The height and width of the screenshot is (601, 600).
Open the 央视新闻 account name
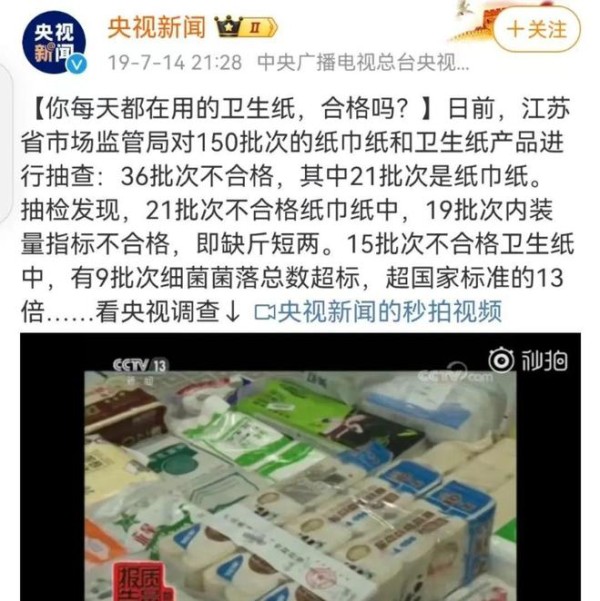(x=151, y=26)
